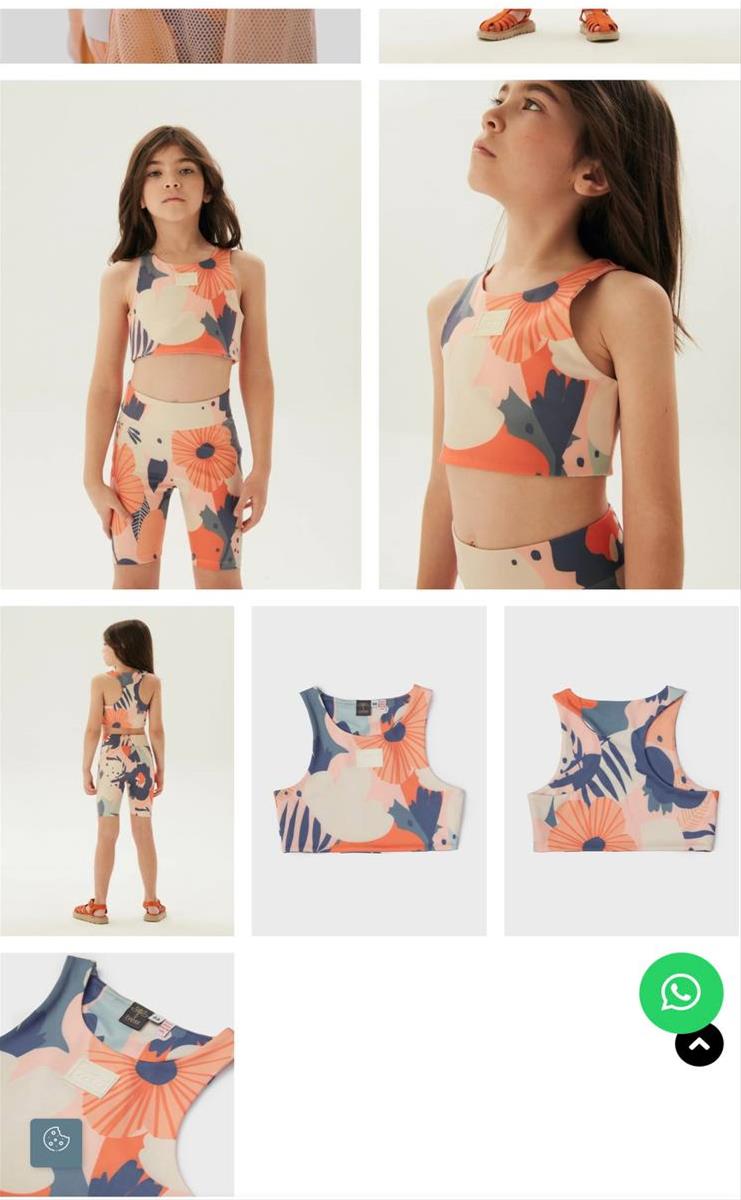View the close-up side profile photo of the top
The image size is (741, 1200).
tap(559, 334)
